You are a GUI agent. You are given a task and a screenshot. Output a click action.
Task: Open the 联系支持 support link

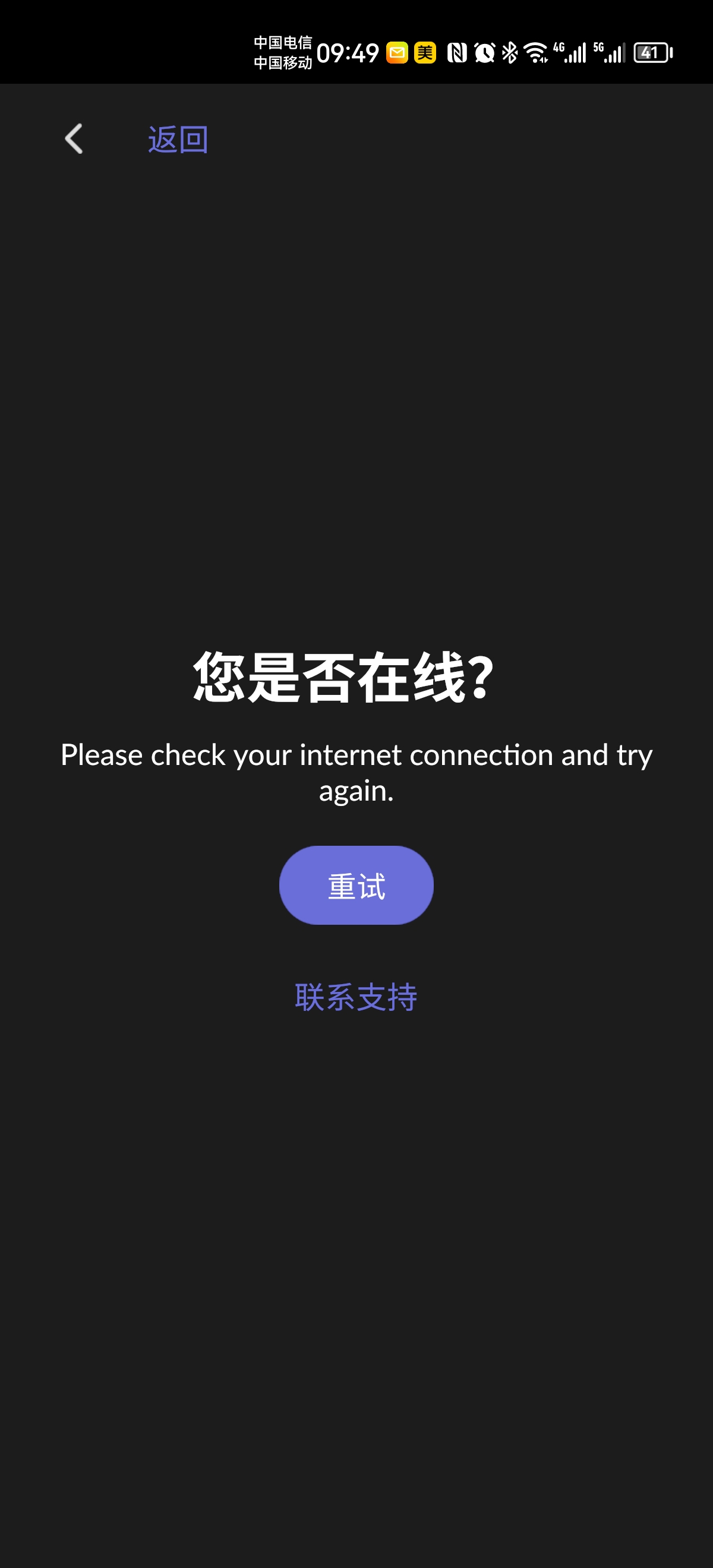coord(356,997)
